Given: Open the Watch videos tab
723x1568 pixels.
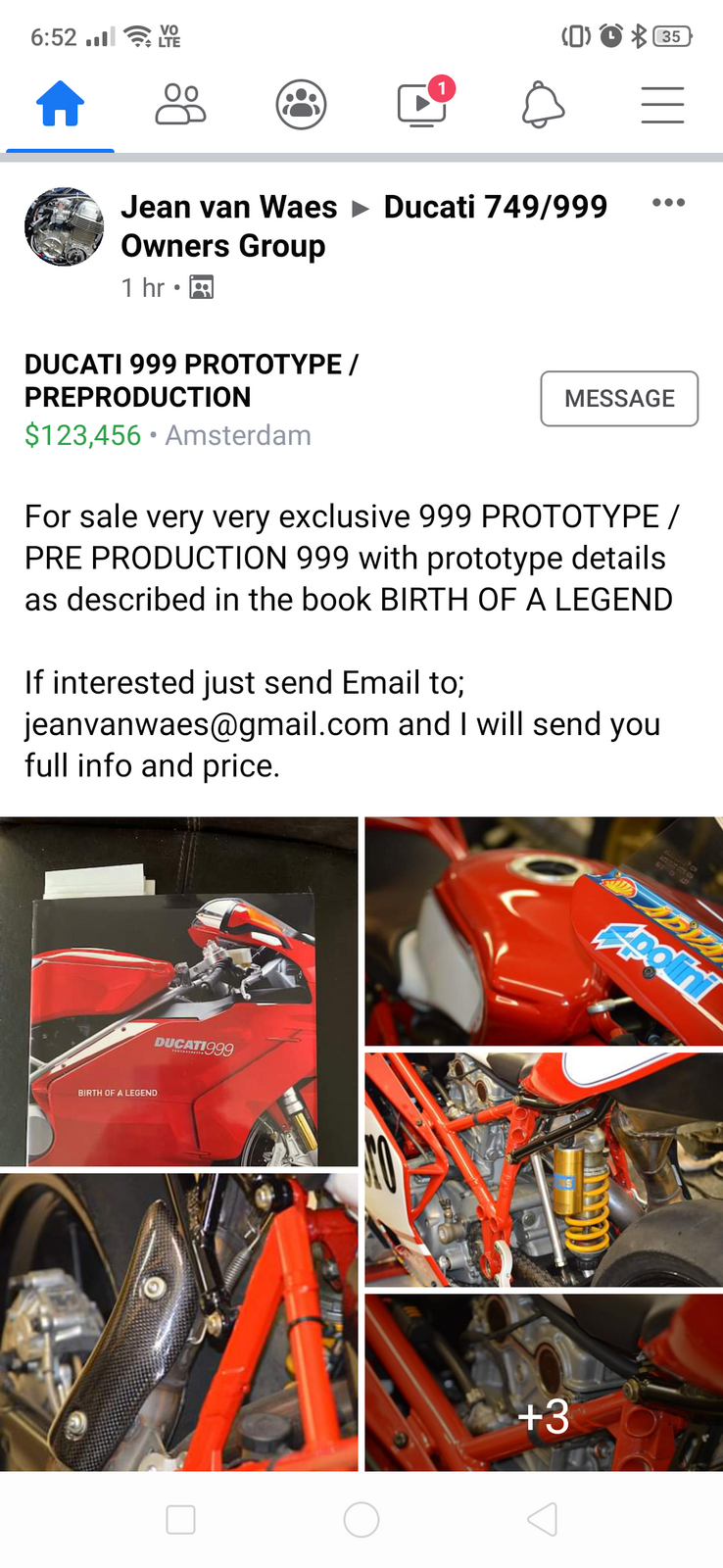Looking at the screenshot, I should (x=422, y=104).
